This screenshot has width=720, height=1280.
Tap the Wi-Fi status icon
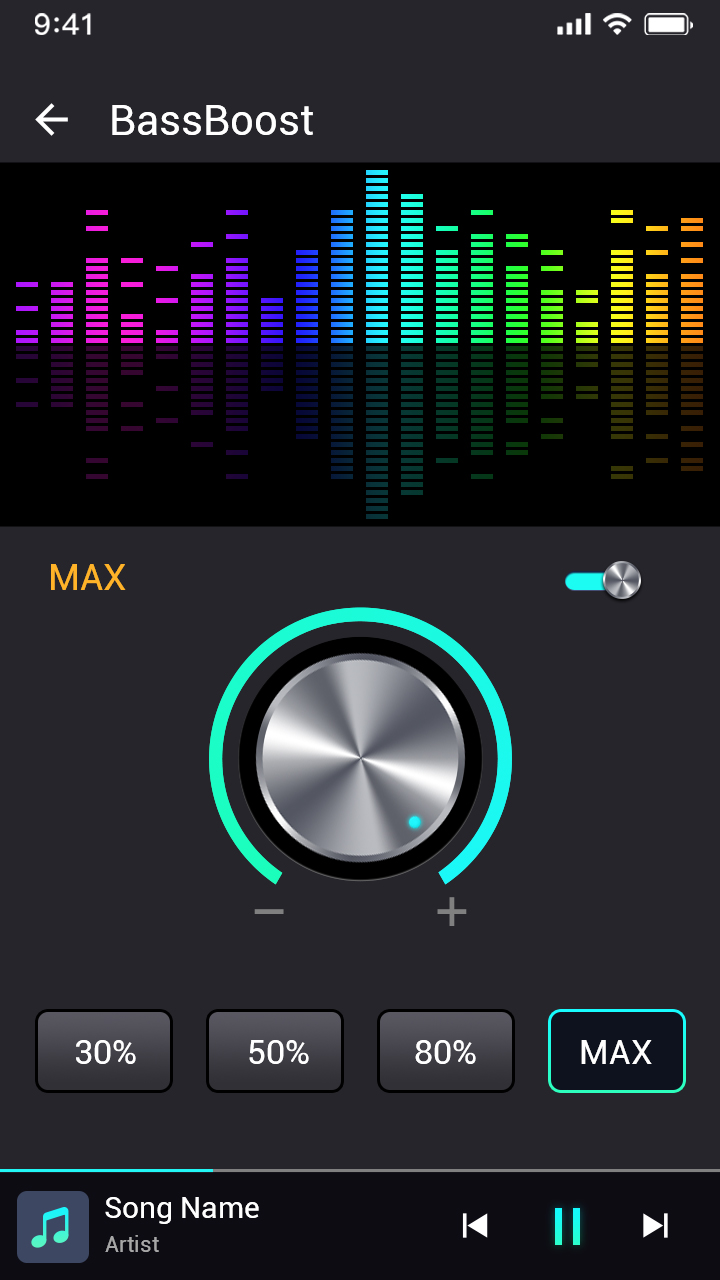tap(618, 25)
